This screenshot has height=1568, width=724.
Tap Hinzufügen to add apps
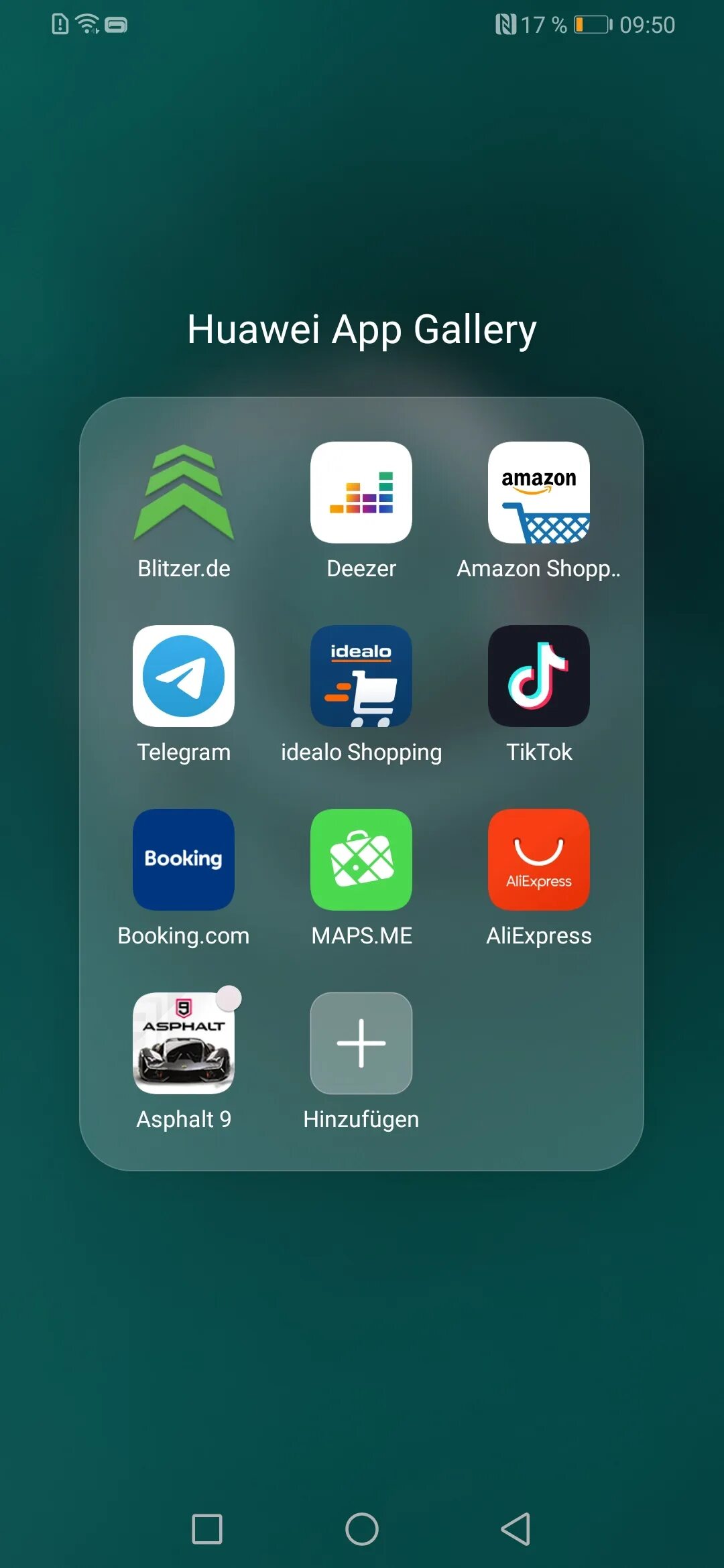(361, 1043)
